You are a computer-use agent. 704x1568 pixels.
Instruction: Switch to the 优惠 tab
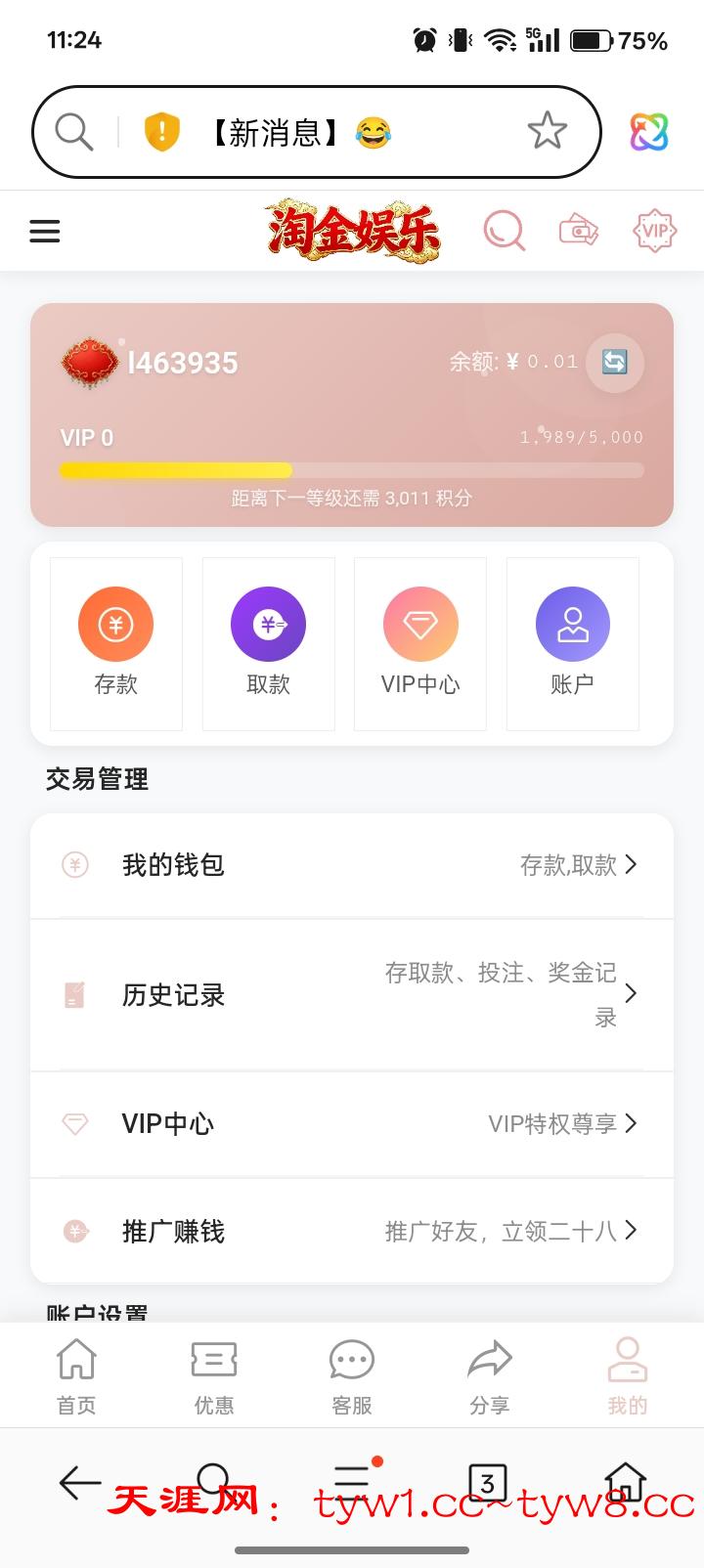pyautogui.click(x=214, y=1374)
